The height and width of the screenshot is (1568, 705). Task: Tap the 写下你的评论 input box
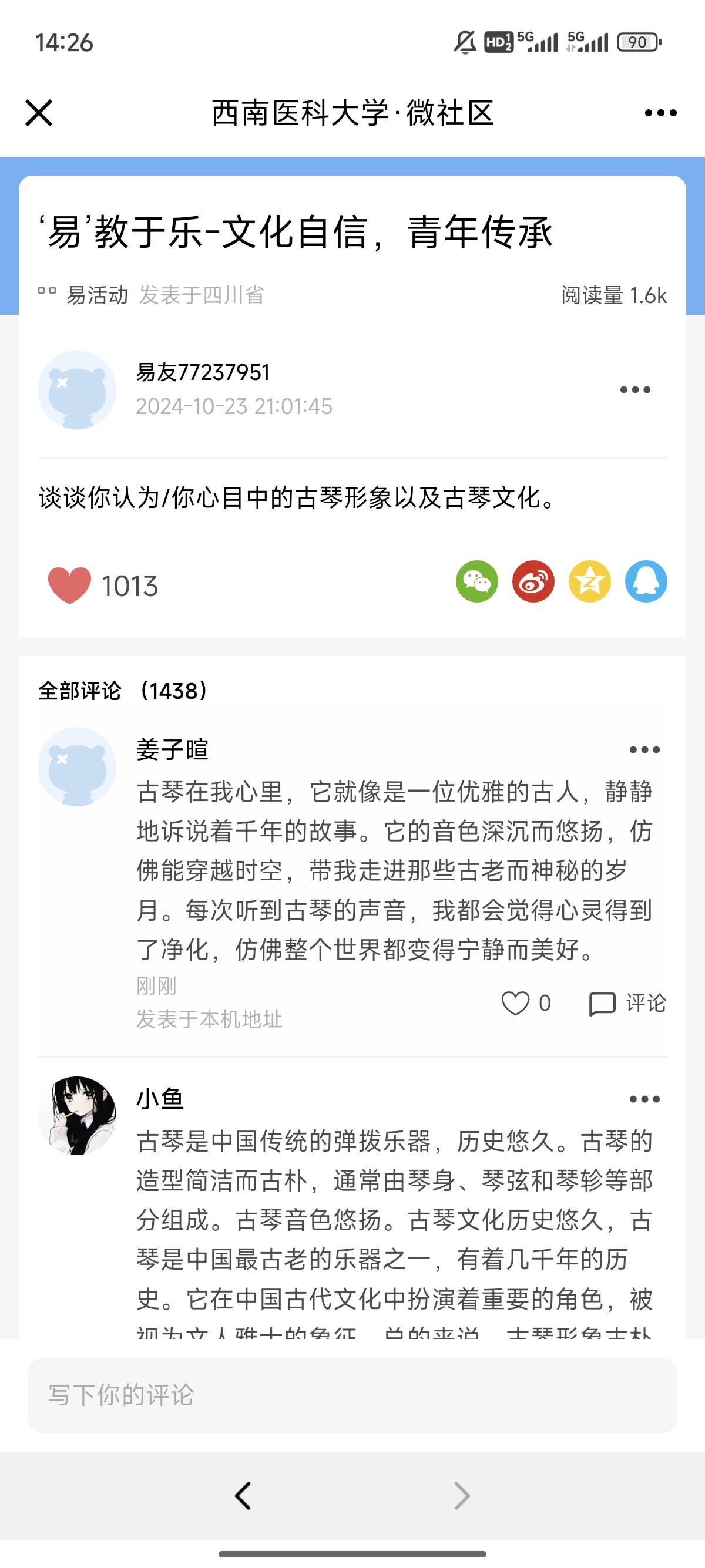coord(352,1395)
